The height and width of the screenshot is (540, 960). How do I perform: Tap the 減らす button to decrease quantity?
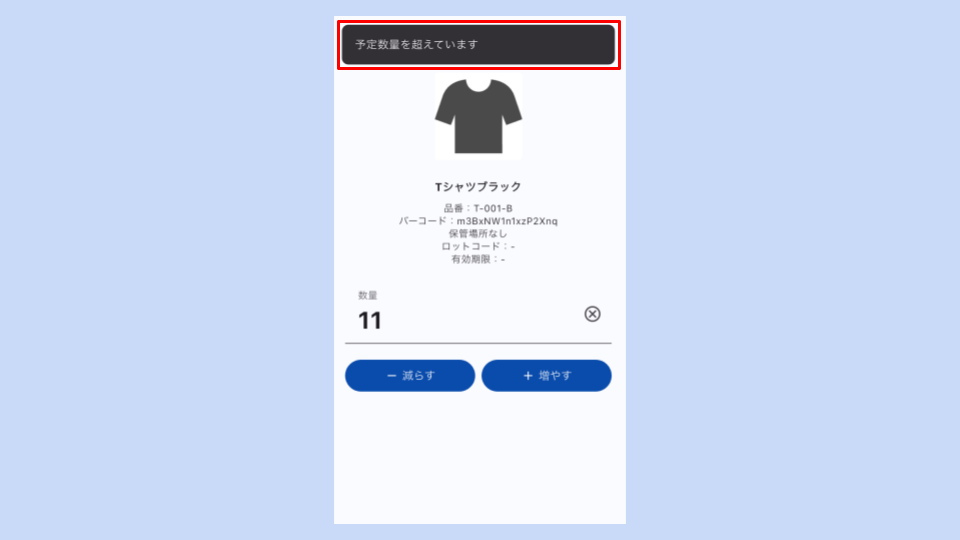(410, 376)
